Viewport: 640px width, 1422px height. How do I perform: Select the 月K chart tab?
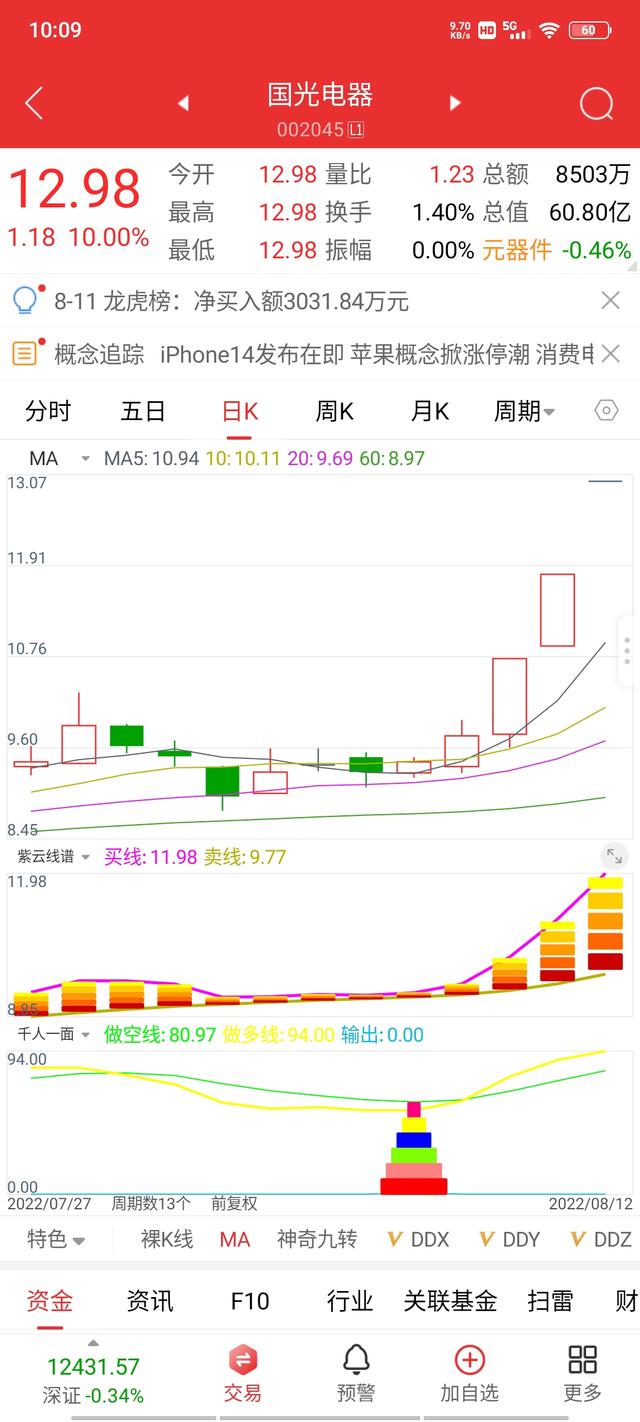tap(429, 411)
